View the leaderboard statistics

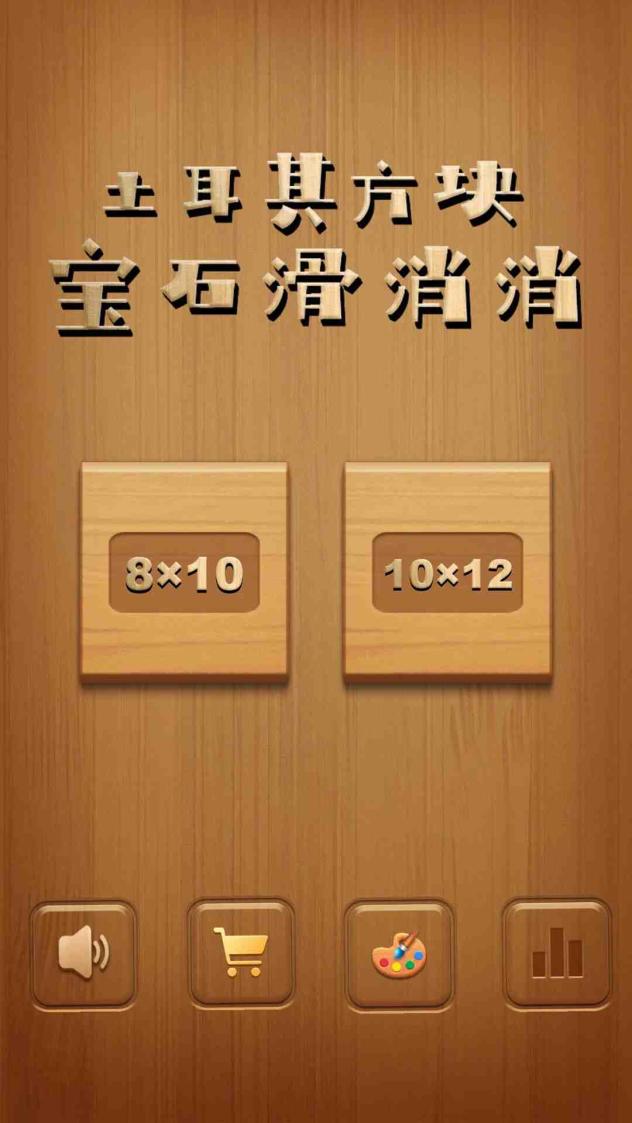(x=556, y=953)
